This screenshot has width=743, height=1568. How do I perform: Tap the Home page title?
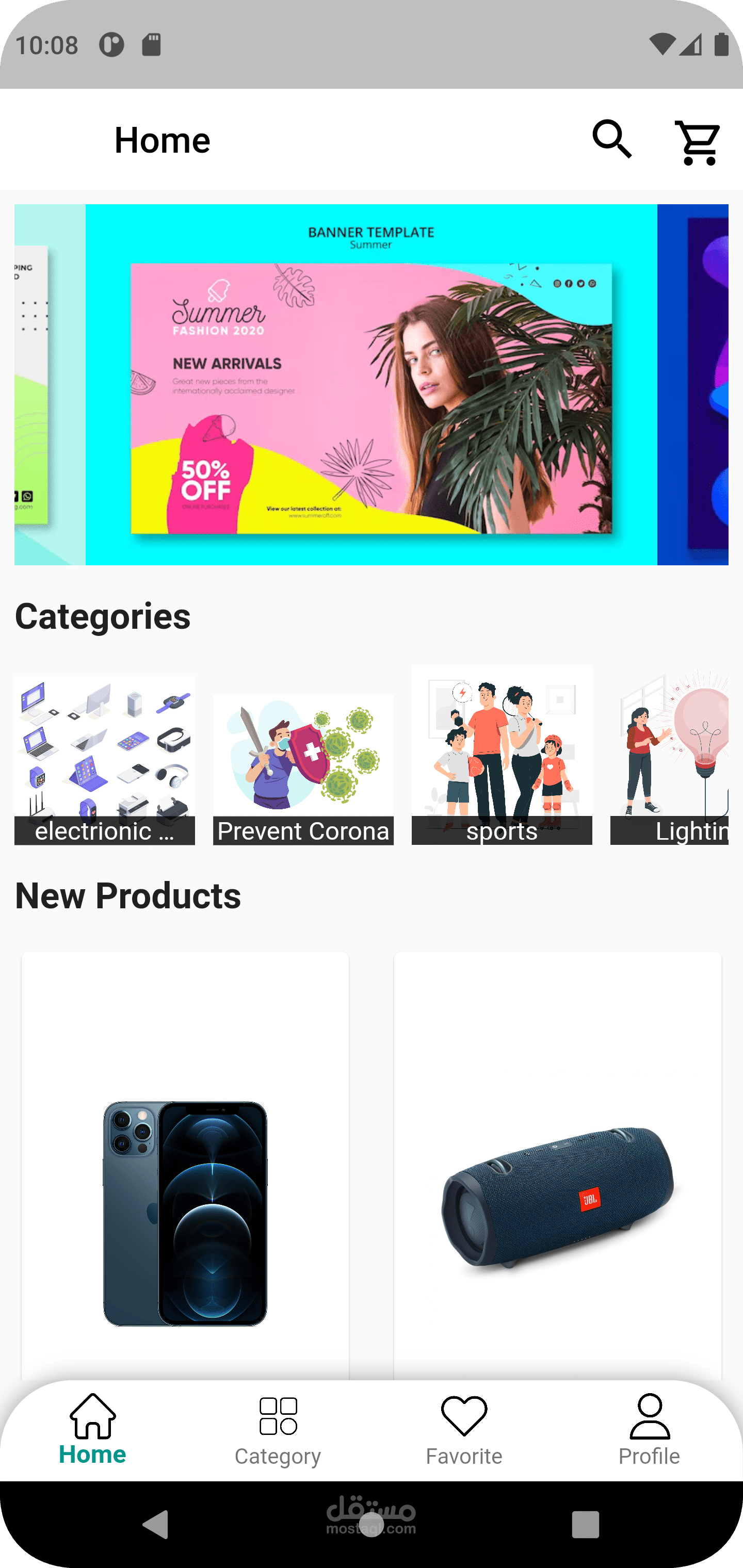pyautogui.click(x=161, y=140)
